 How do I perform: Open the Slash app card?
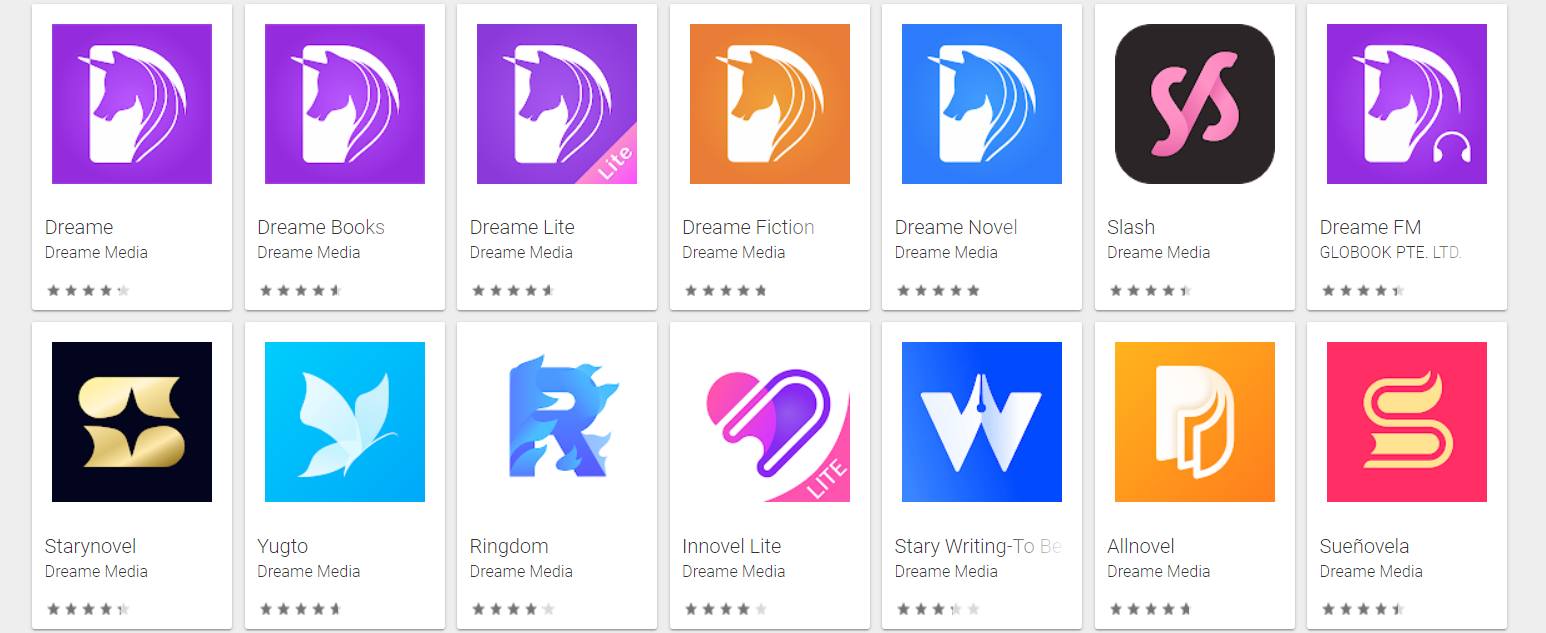tap(1194, 104)
